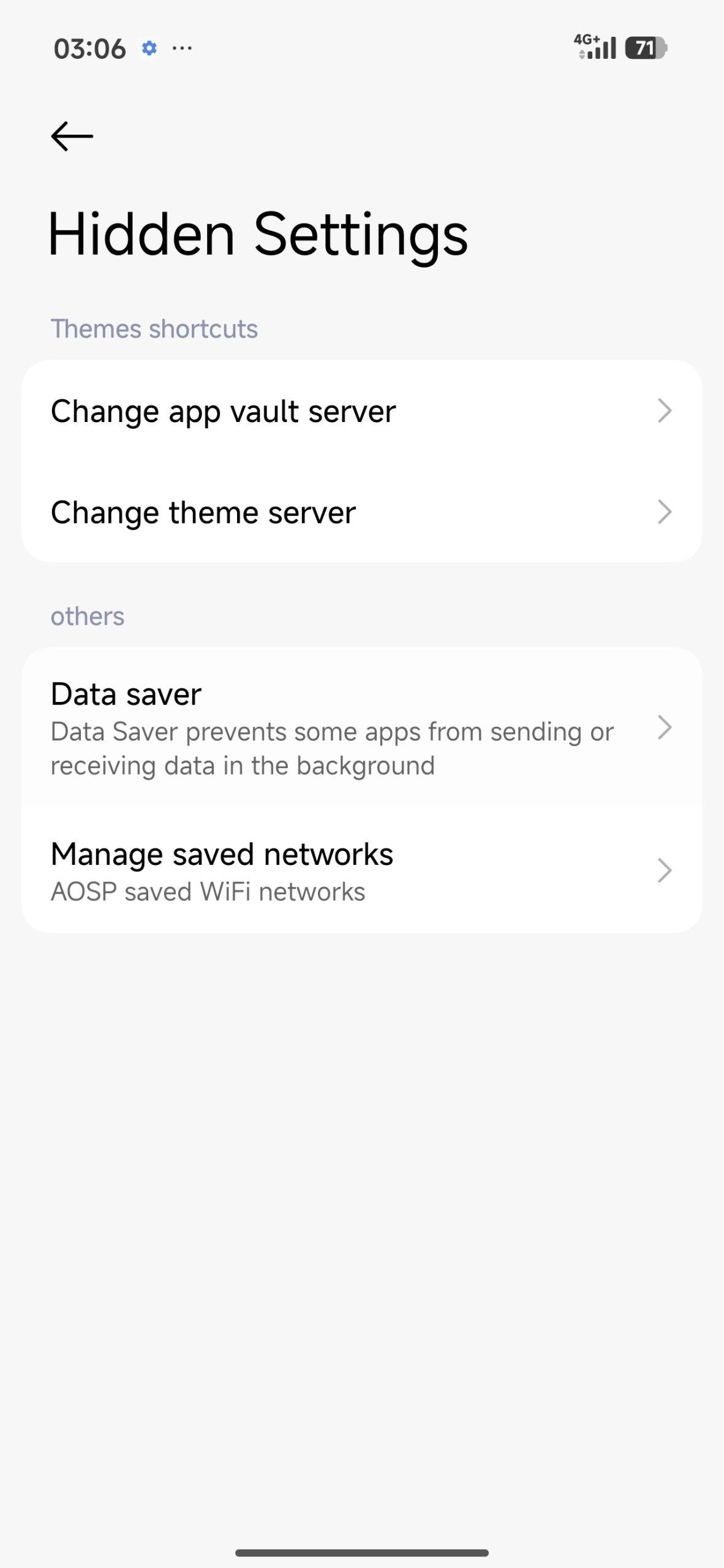
Task: Go back using the arrow icon
Action: (x=72, y=136)
